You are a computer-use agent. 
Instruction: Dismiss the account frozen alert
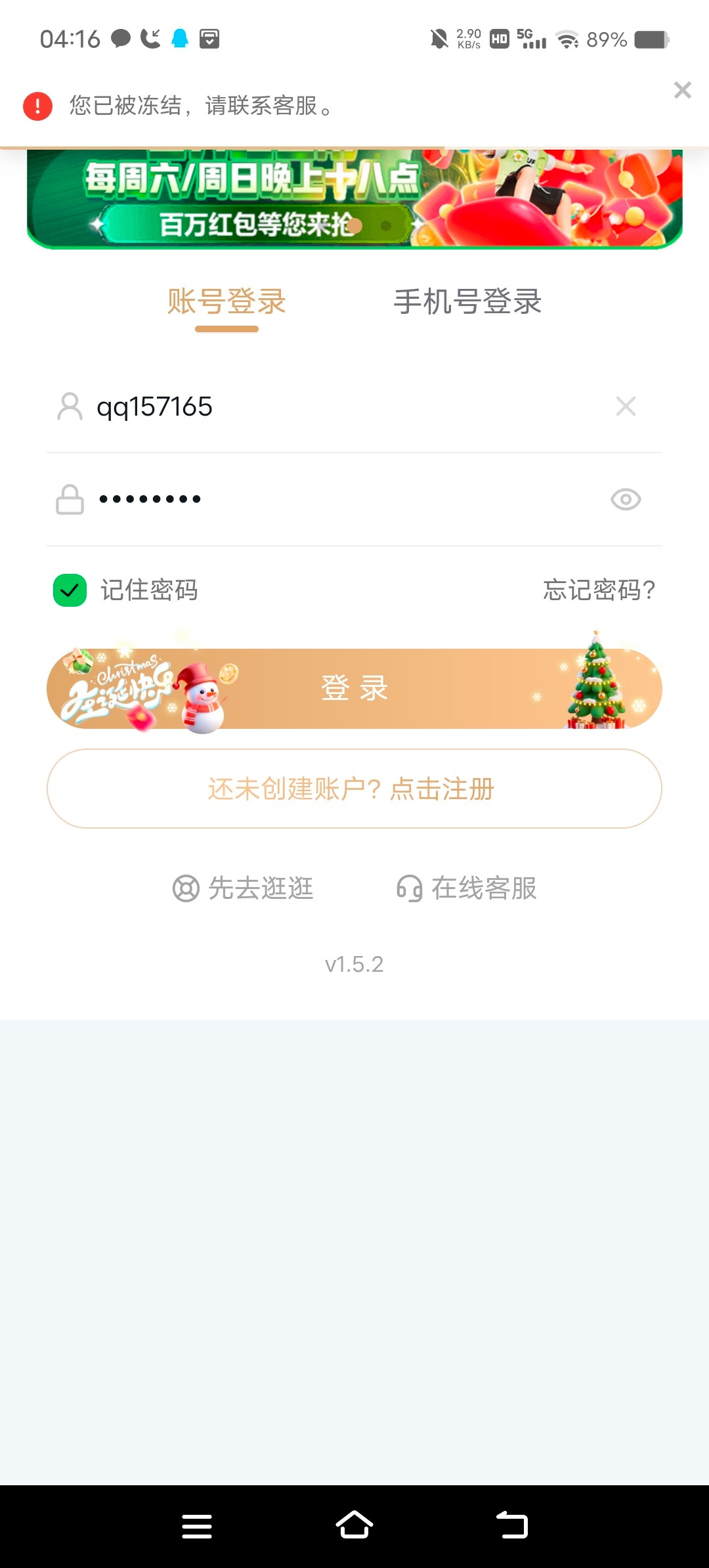pos(683,90)
